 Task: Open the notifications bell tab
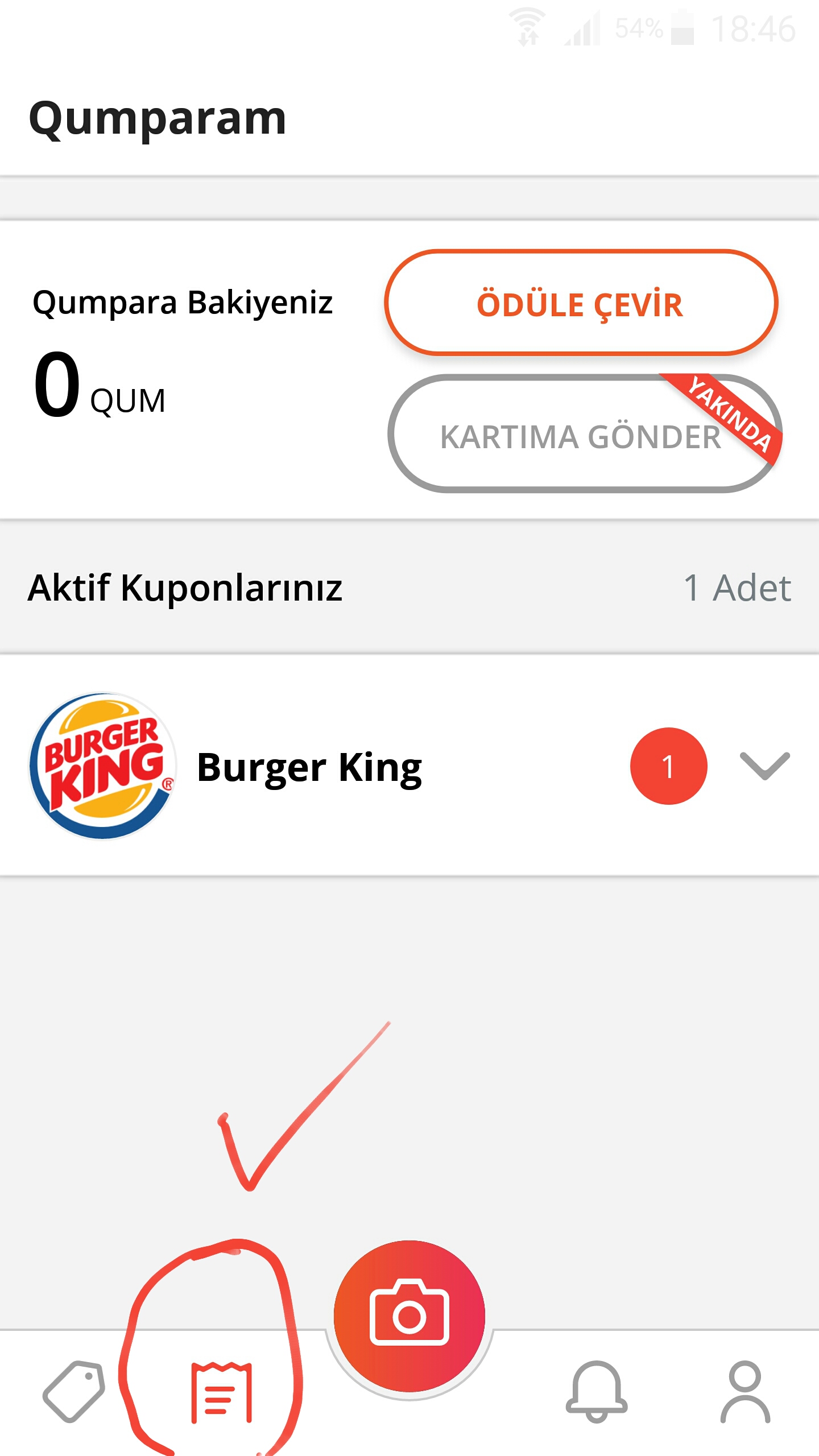pos(597,1391)
